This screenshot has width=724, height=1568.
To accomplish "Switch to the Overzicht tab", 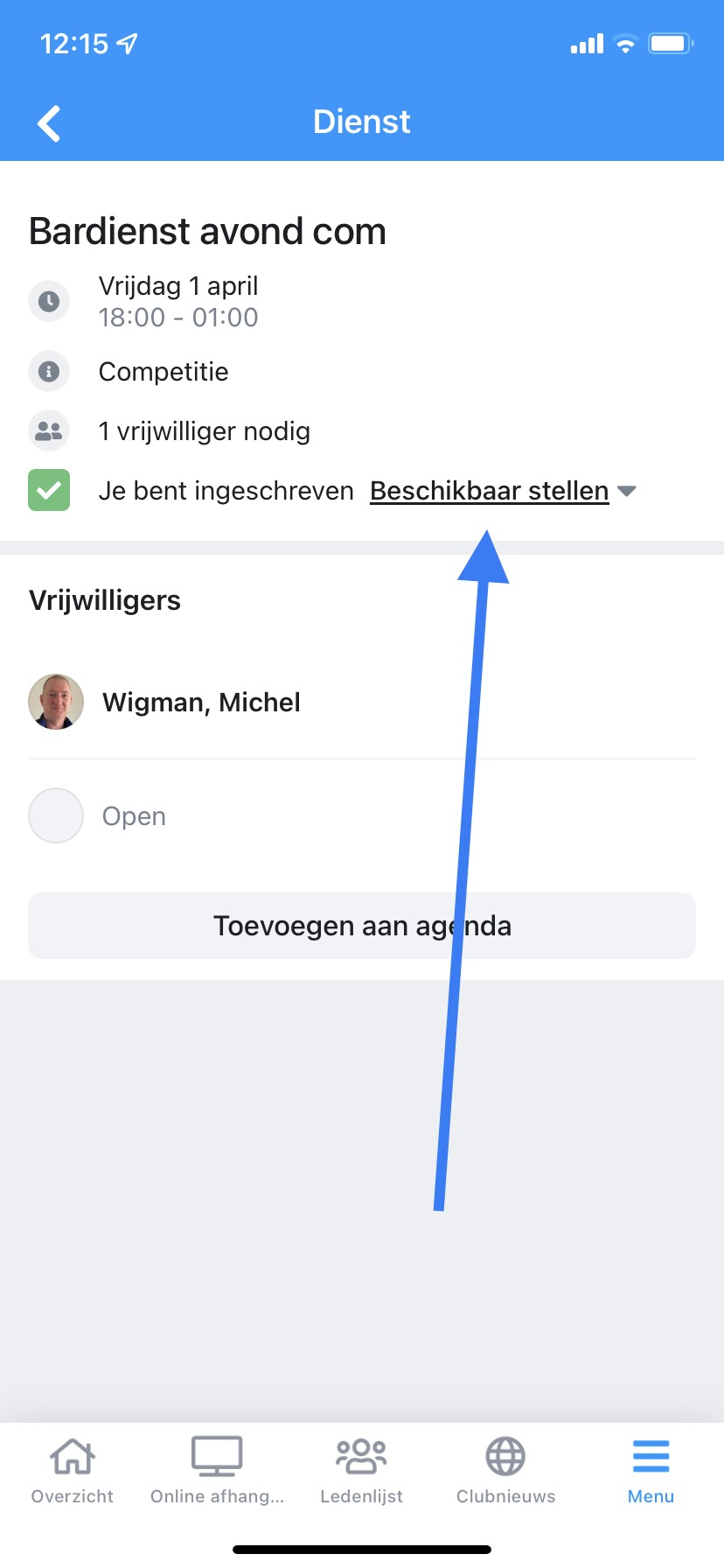I will point(73,1472).
